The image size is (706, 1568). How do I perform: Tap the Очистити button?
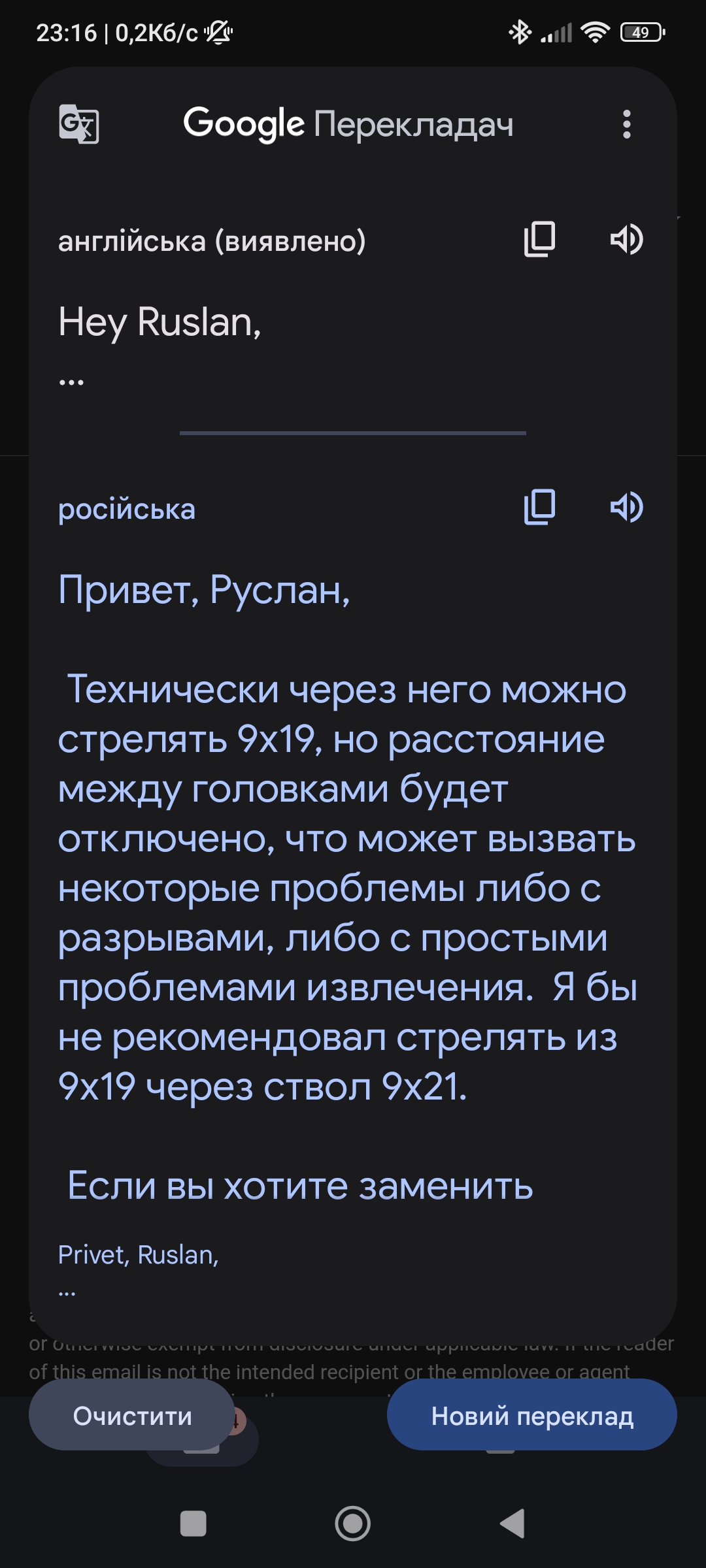click(x=132, y=1416)
